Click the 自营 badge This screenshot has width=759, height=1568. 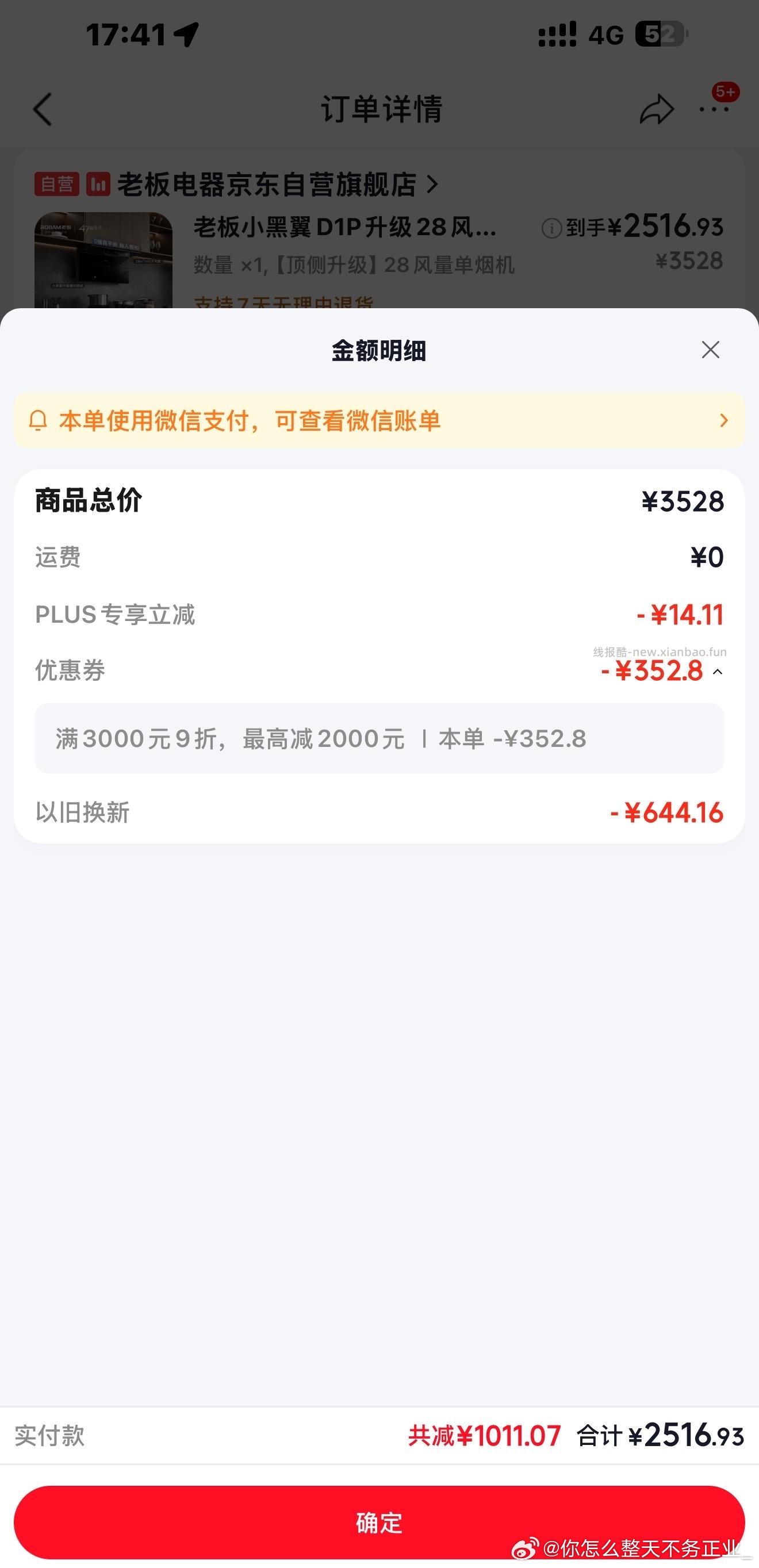coord(57,185)
